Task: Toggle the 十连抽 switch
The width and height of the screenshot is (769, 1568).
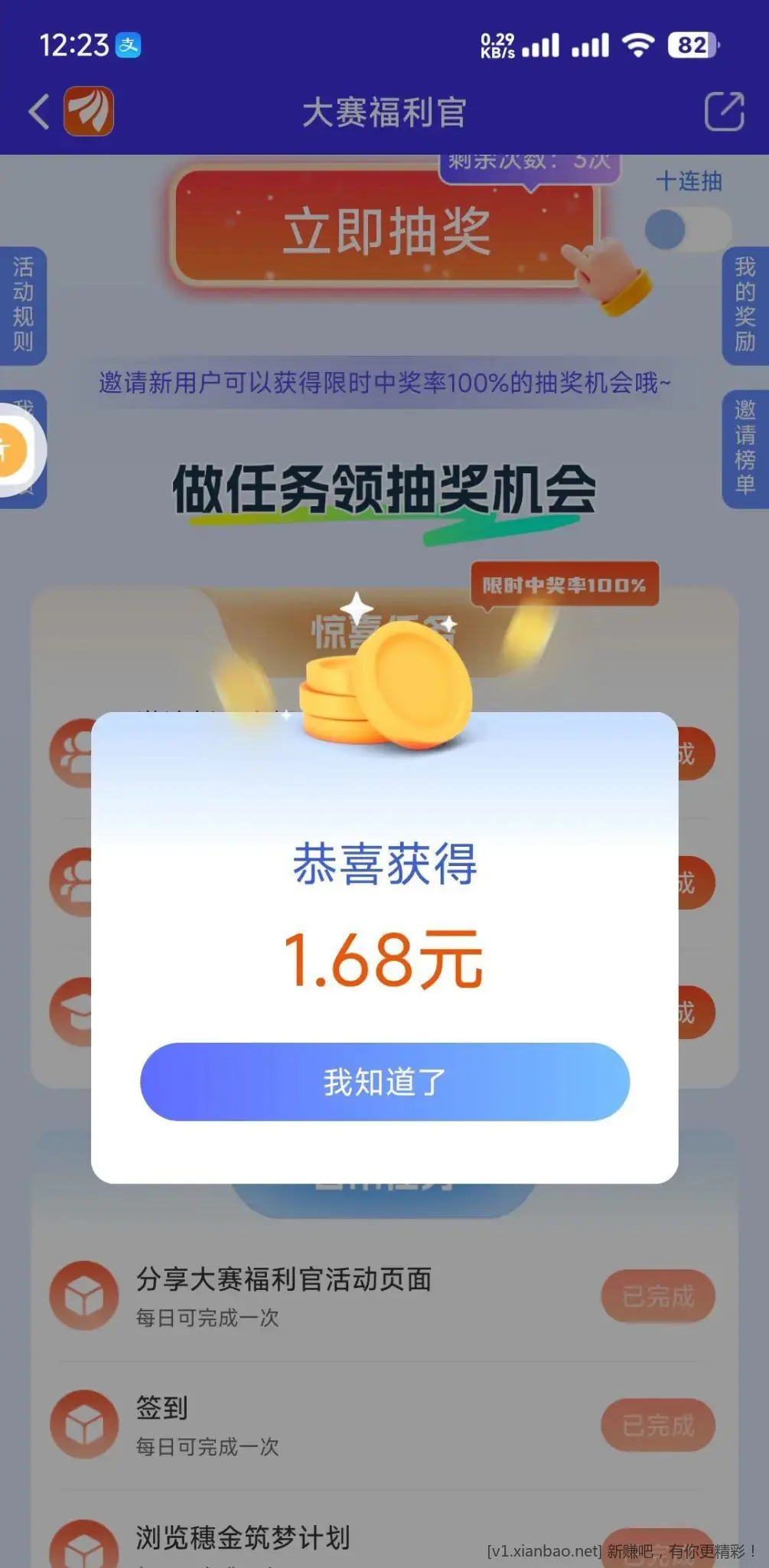Action: 686,230
